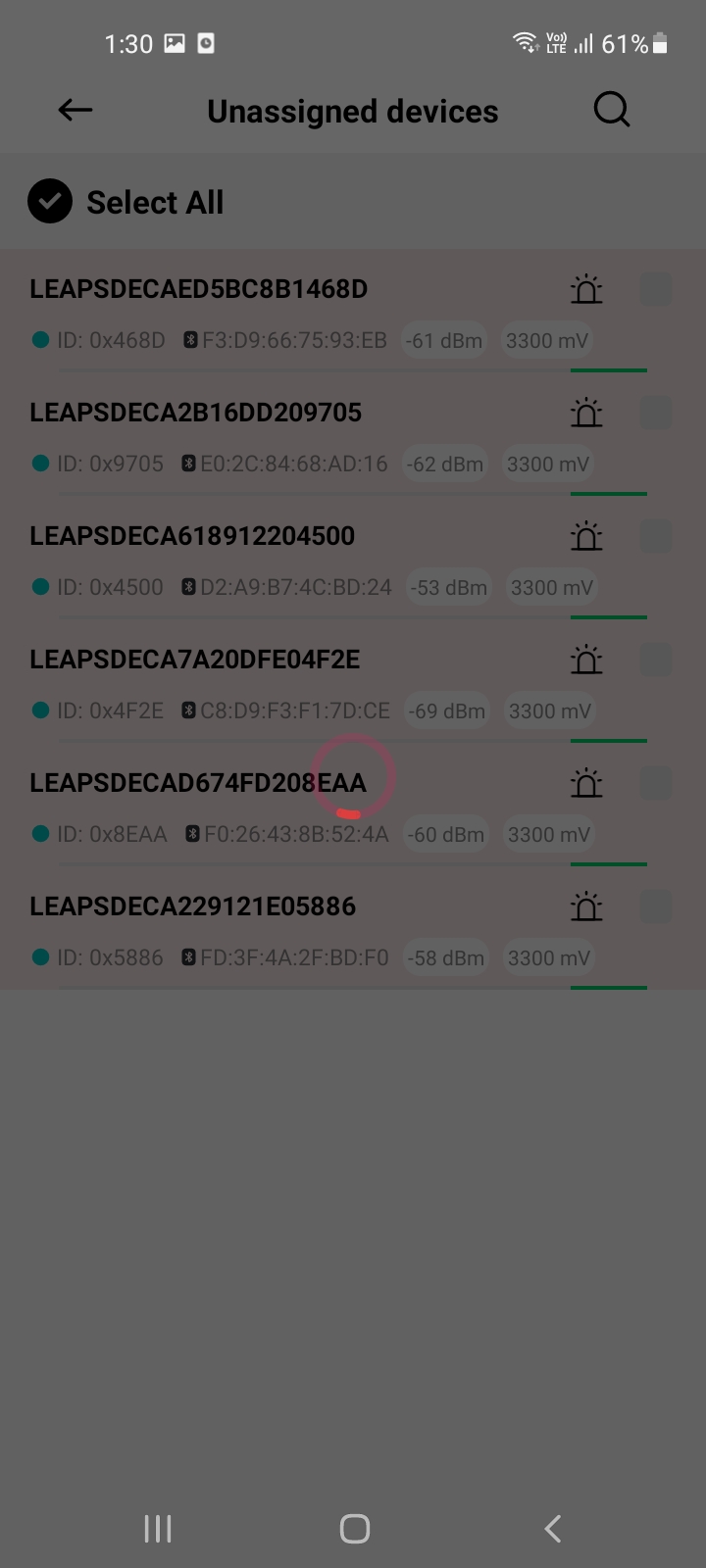
Task: Tap beacon icon for LEAPSDECAD674FD208EAA
Action: (586, 783)
